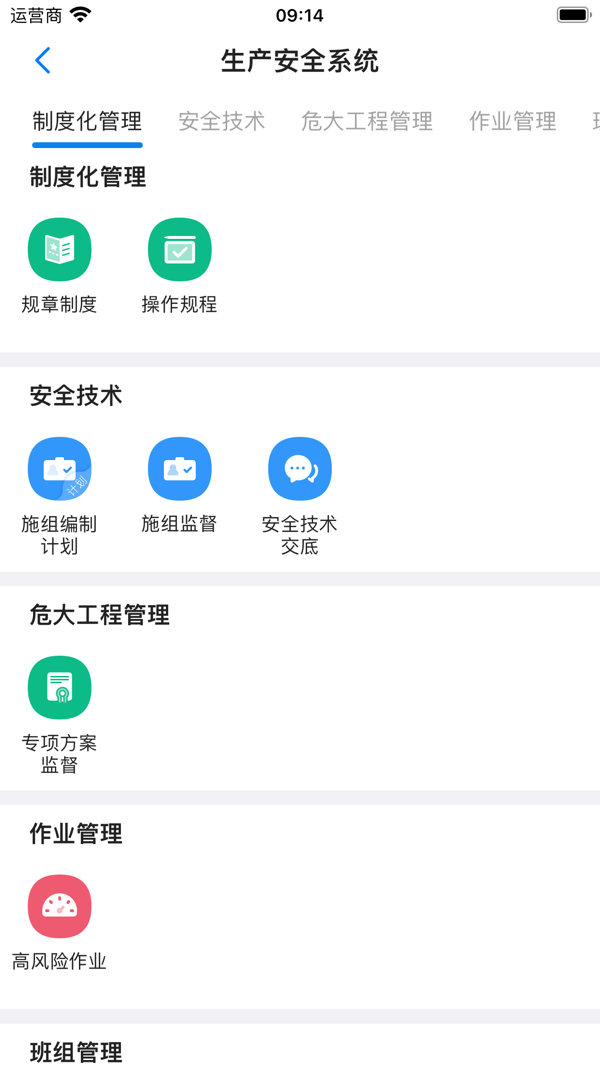Viewport: 600px width, 1067px height.
Task: Open 操作规程 module
Action: click(179, 250)
